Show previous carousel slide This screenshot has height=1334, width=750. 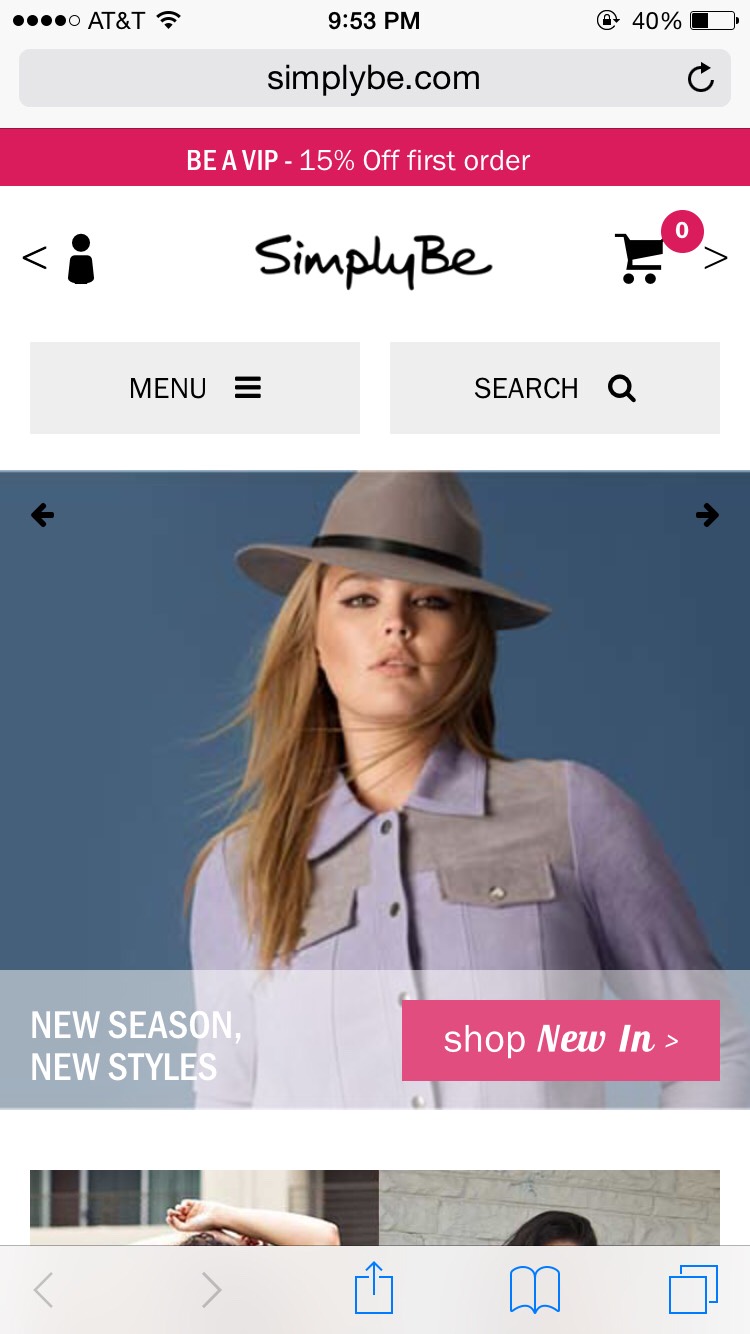[x=42, y=515]
